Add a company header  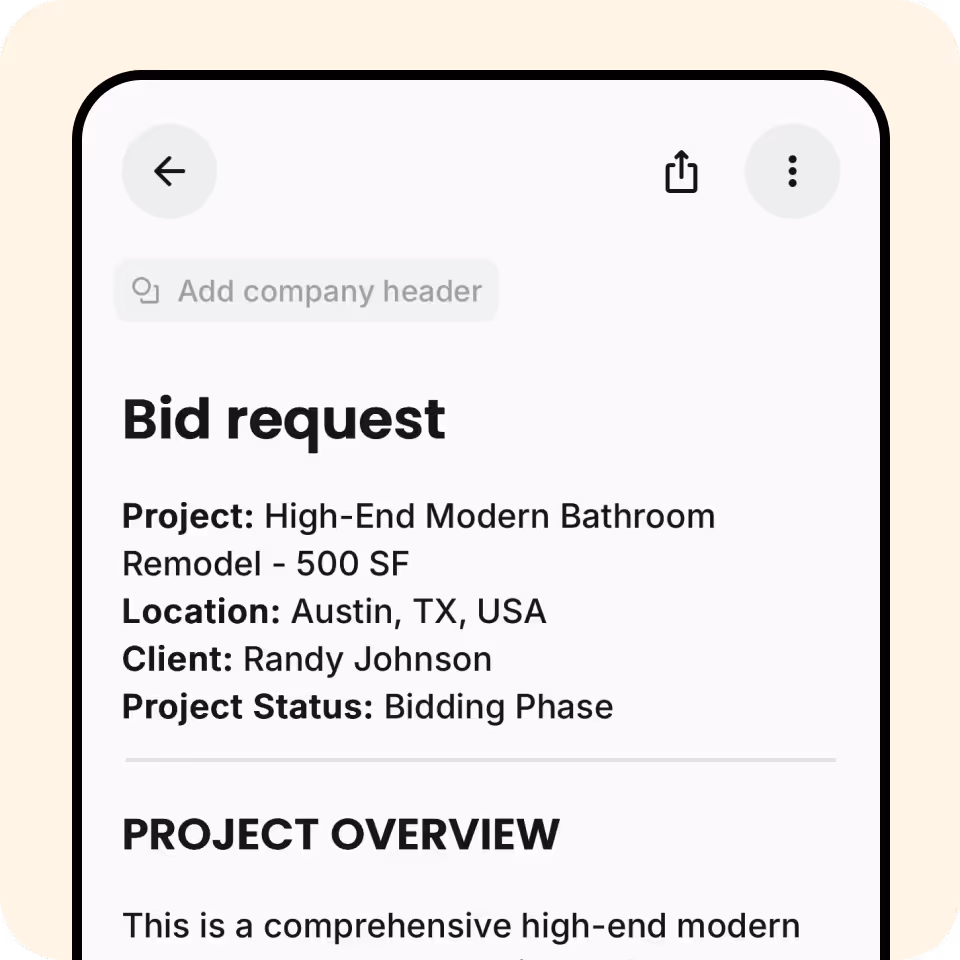tap(307, 291)
